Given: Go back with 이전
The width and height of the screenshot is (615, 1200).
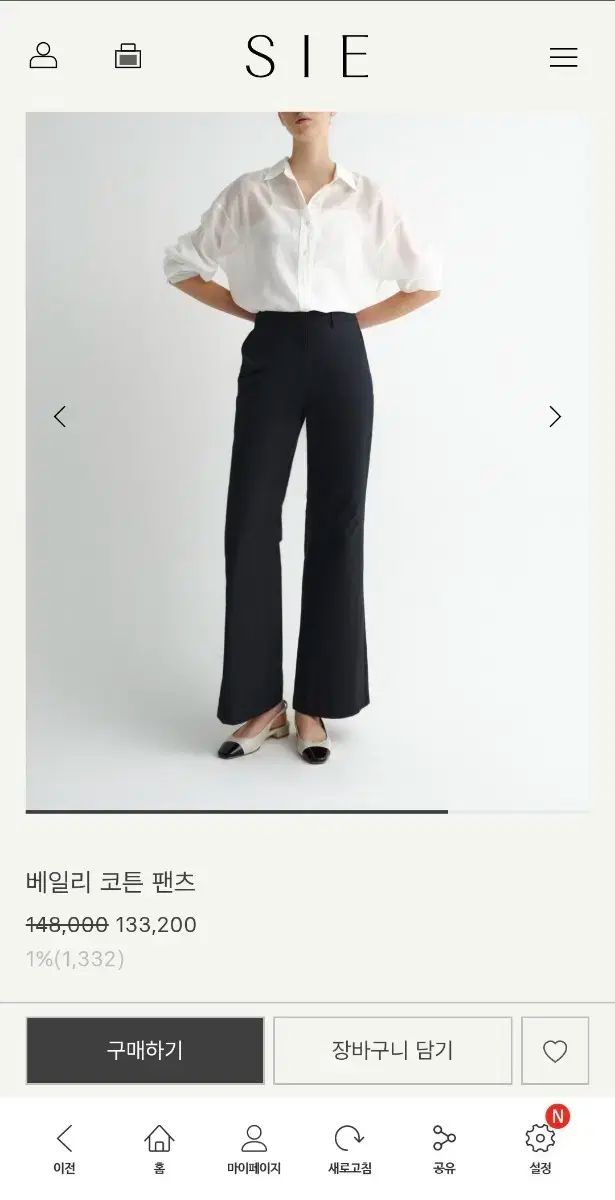Looking at the screenshot, I should click(x=64, y=1148).
